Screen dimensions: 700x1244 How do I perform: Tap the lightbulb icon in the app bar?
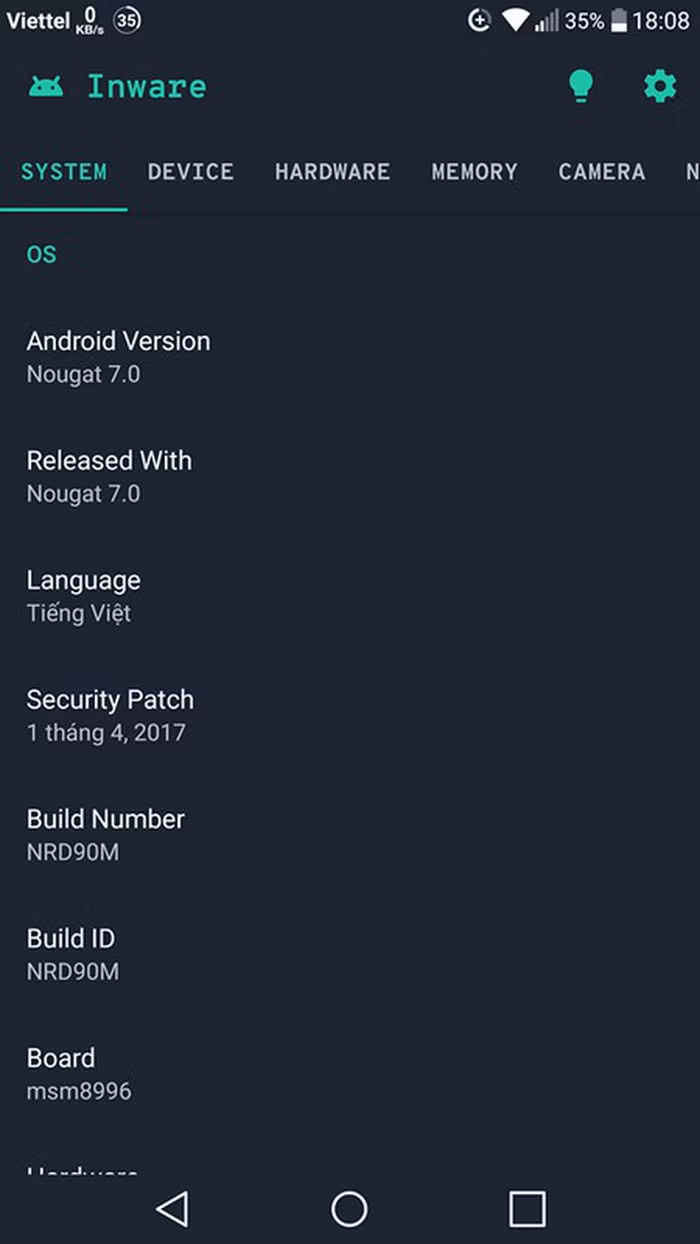[x=580, y=87]
